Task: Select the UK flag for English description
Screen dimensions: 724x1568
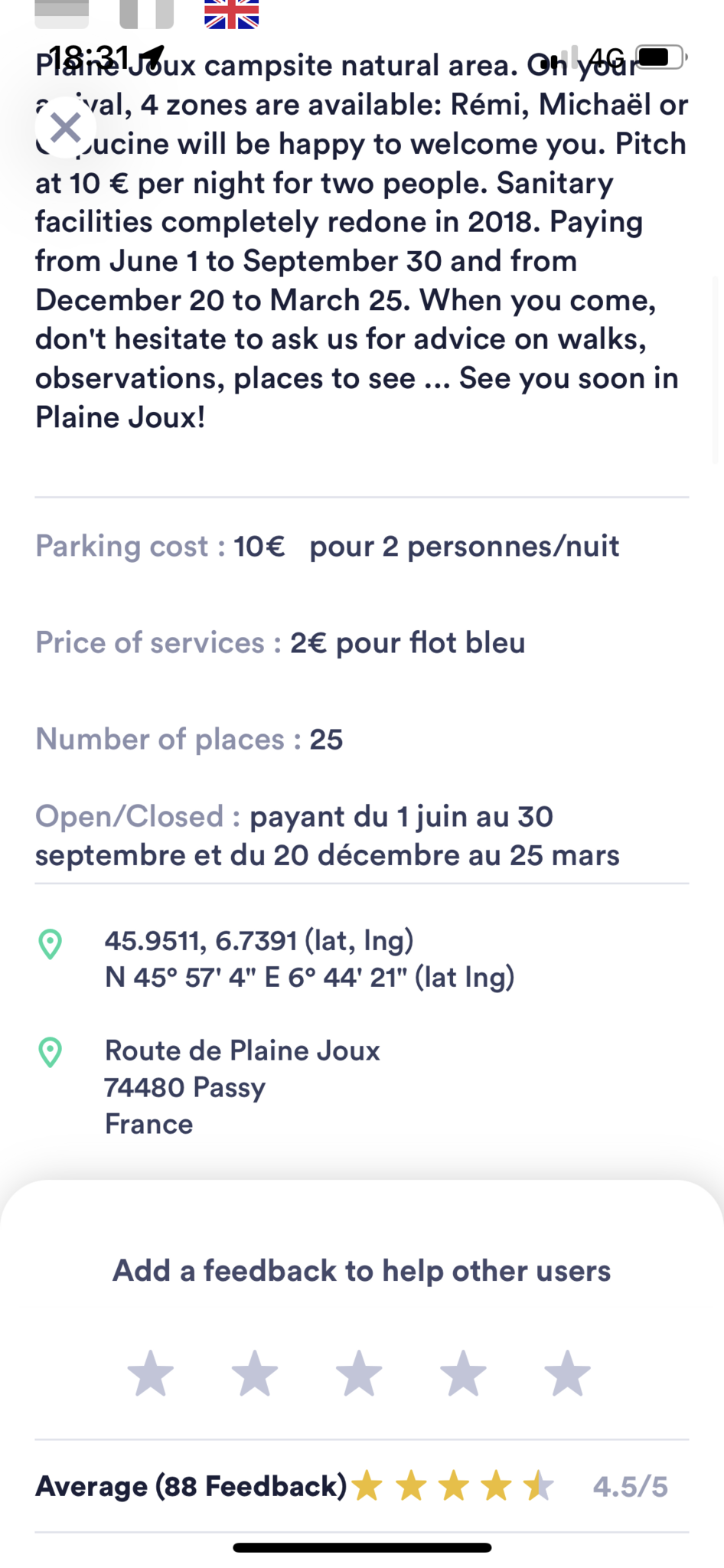Action: 232,14
